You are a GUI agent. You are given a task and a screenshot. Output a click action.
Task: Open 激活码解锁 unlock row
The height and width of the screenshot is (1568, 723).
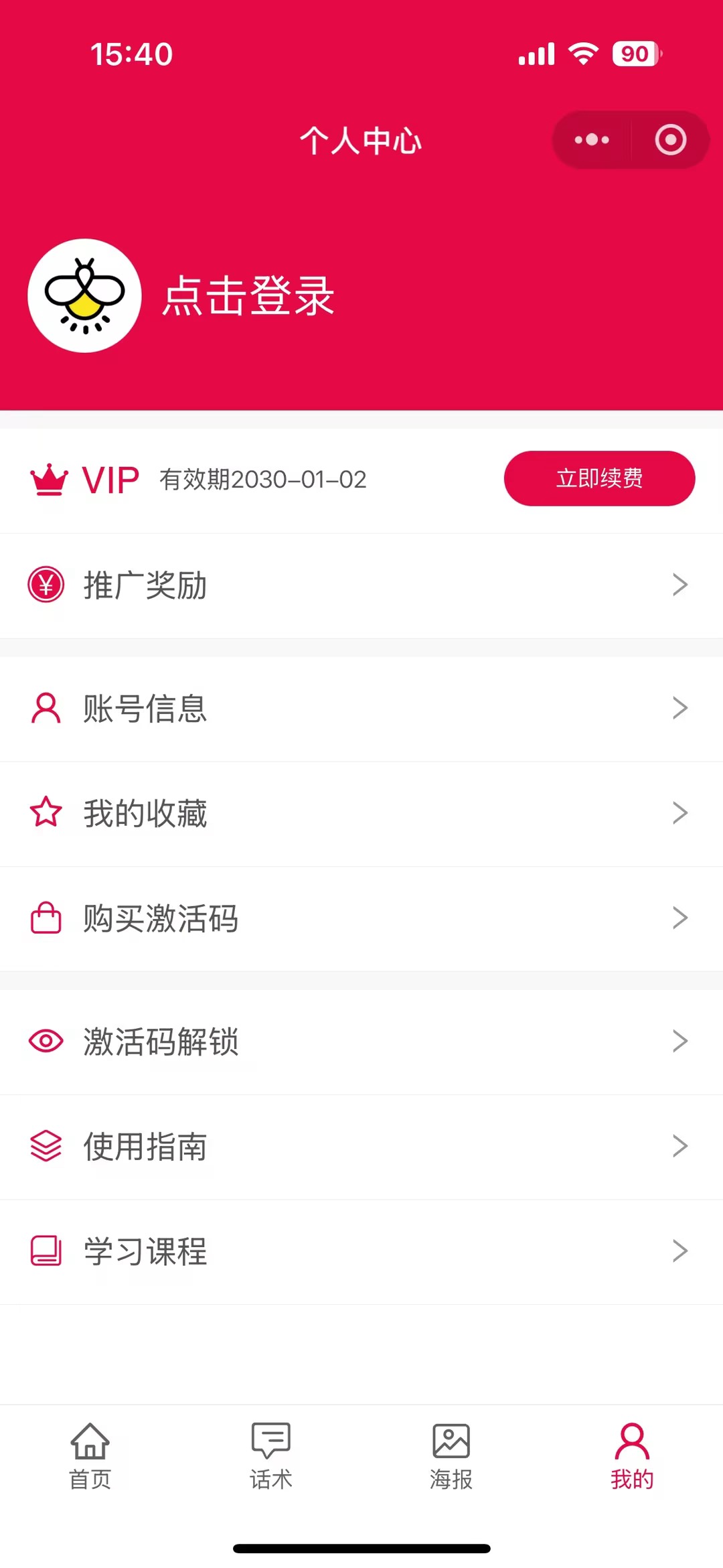pyautogui.click(x=361, y=1042)
